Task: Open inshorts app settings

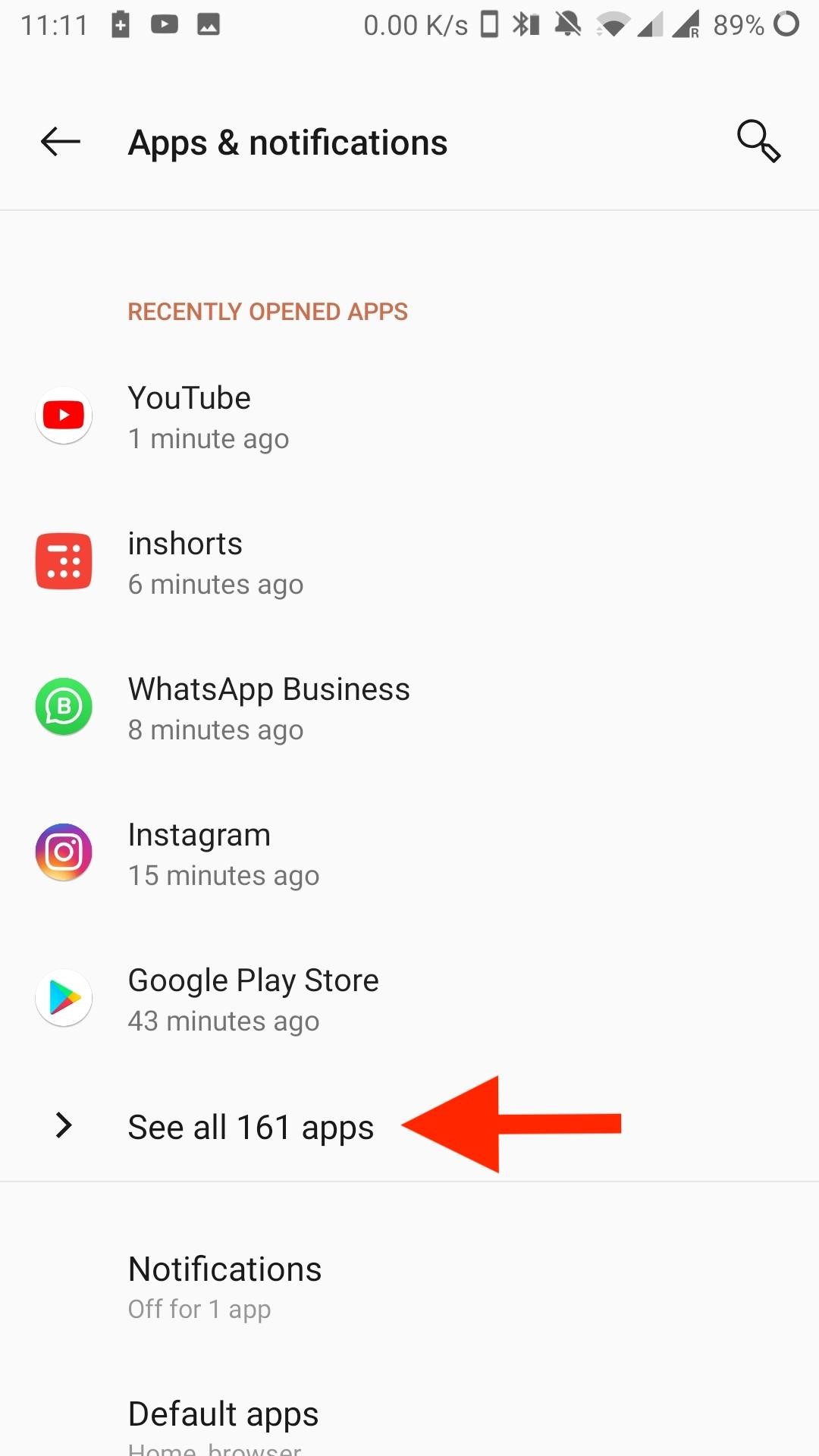Action: pyautogui.click(x=409, y=561)
